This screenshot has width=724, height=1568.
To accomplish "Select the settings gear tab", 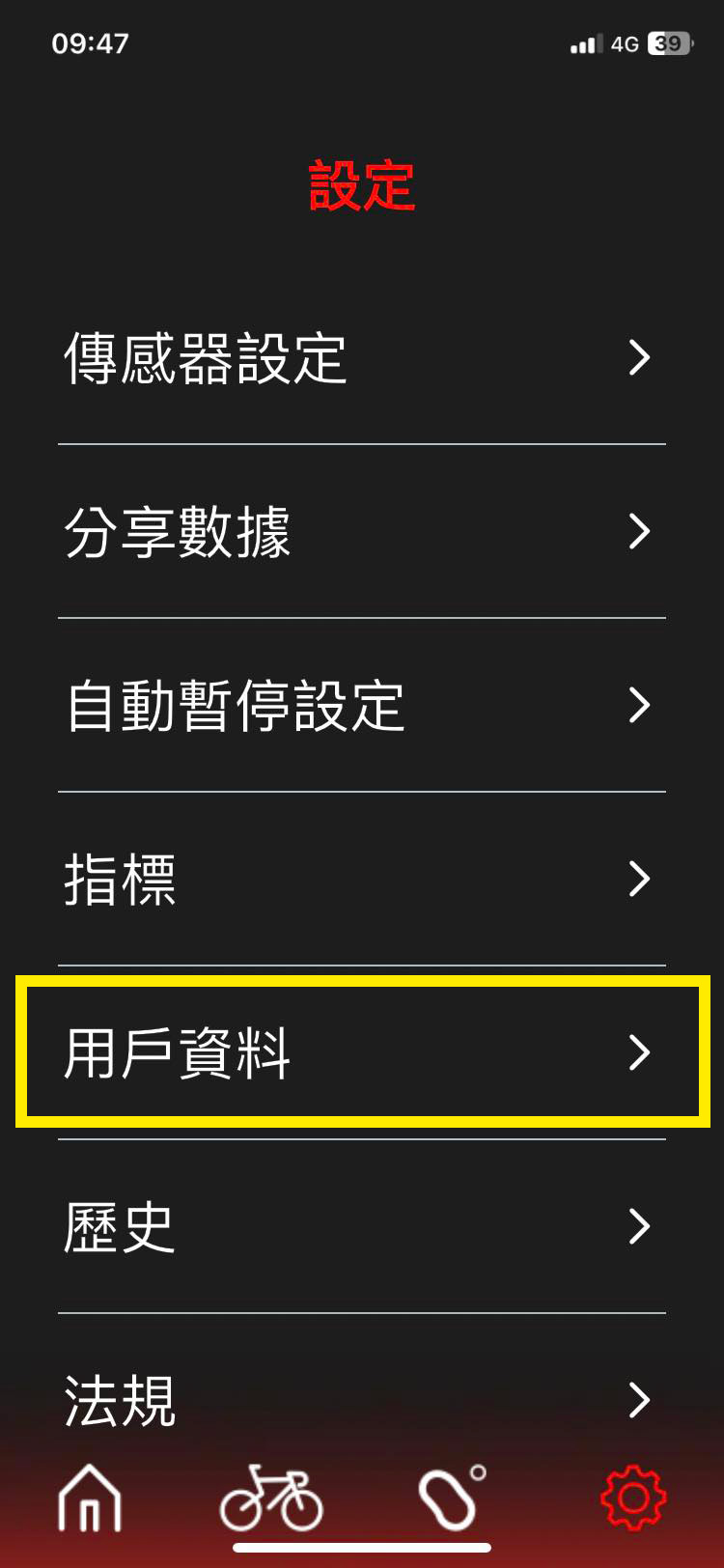I will pyautogui.click(x=633, y=1498).
